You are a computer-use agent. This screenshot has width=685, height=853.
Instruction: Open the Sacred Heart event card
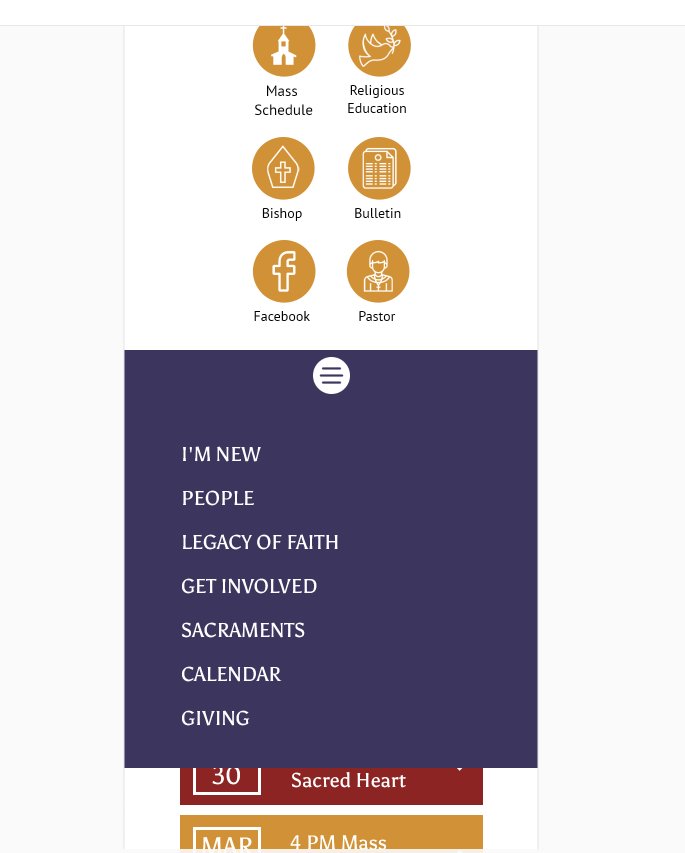(348, 782)
